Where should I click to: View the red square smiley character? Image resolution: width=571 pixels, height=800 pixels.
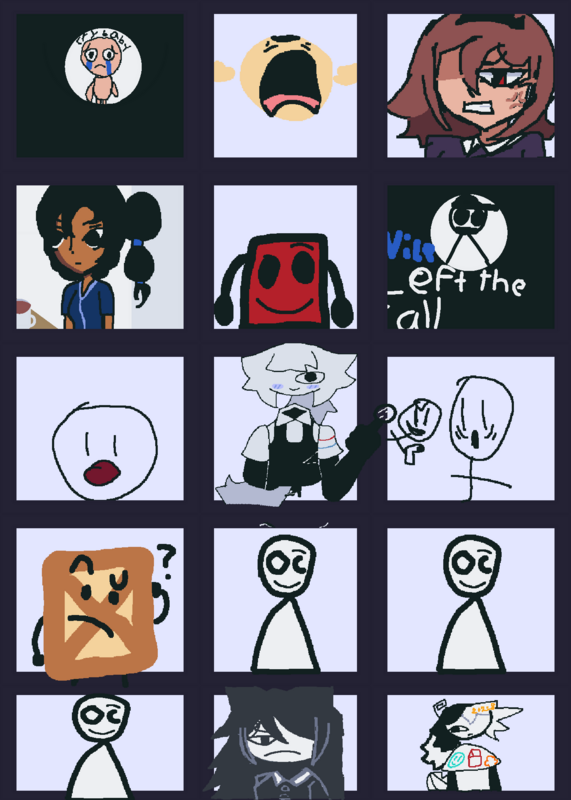[x=285, y=257]
